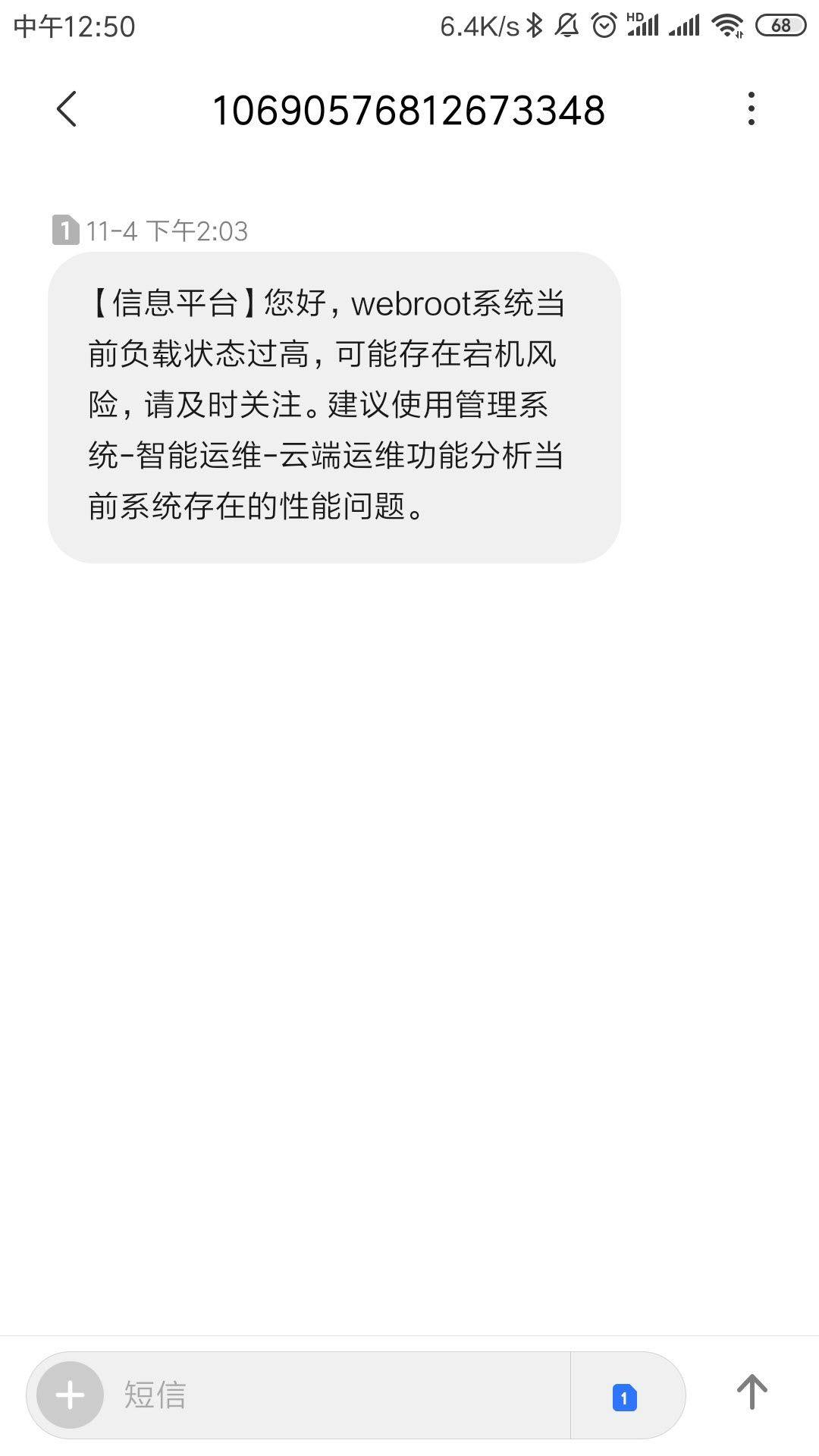Send the message with the arrow
Image resolution: width=819 pixels, height=1456 pixels.
pos(752,1392)
